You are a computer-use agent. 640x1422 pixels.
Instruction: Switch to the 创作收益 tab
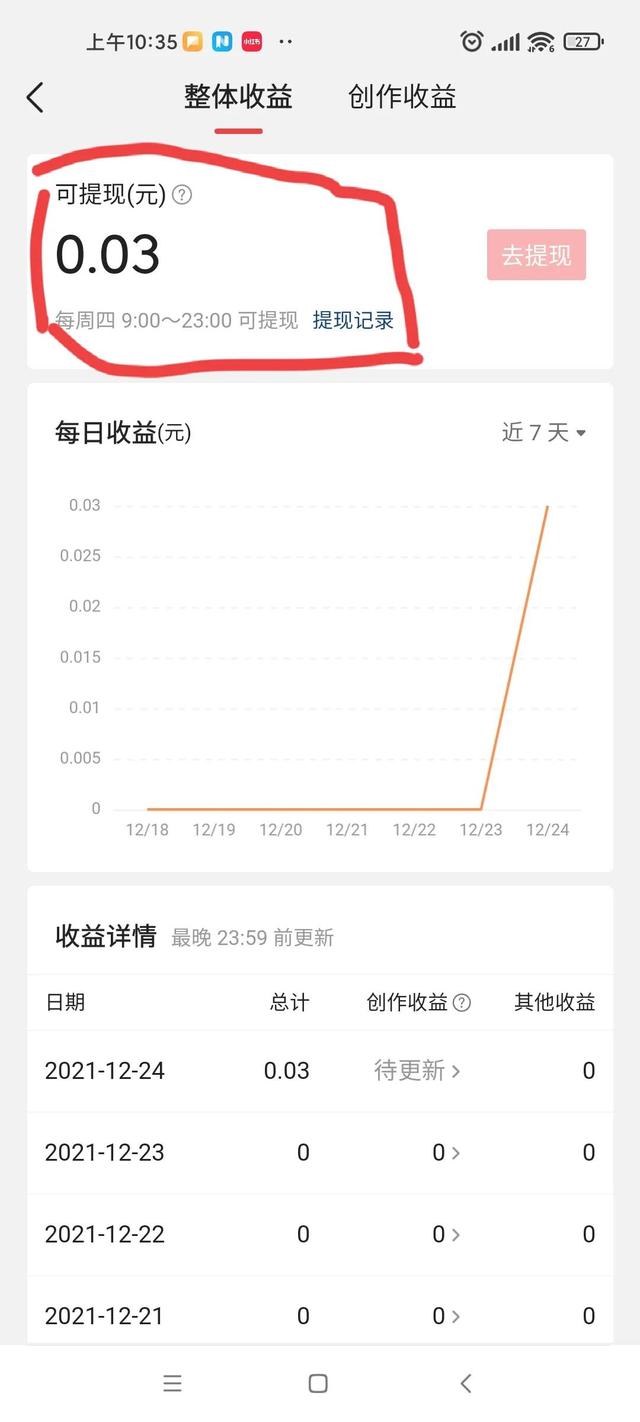(x=402, y=97)
